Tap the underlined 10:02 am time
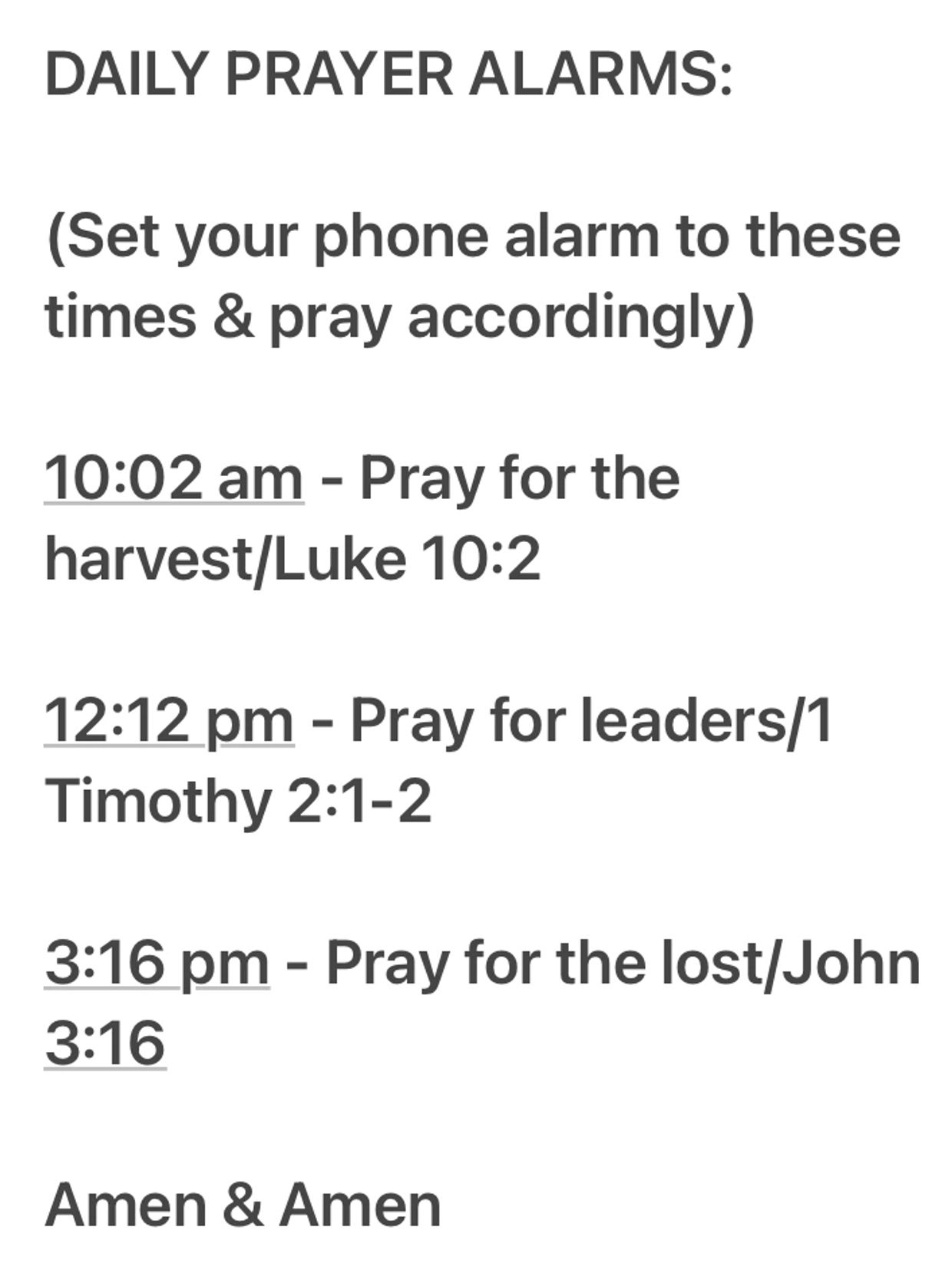 click(174, 478)
